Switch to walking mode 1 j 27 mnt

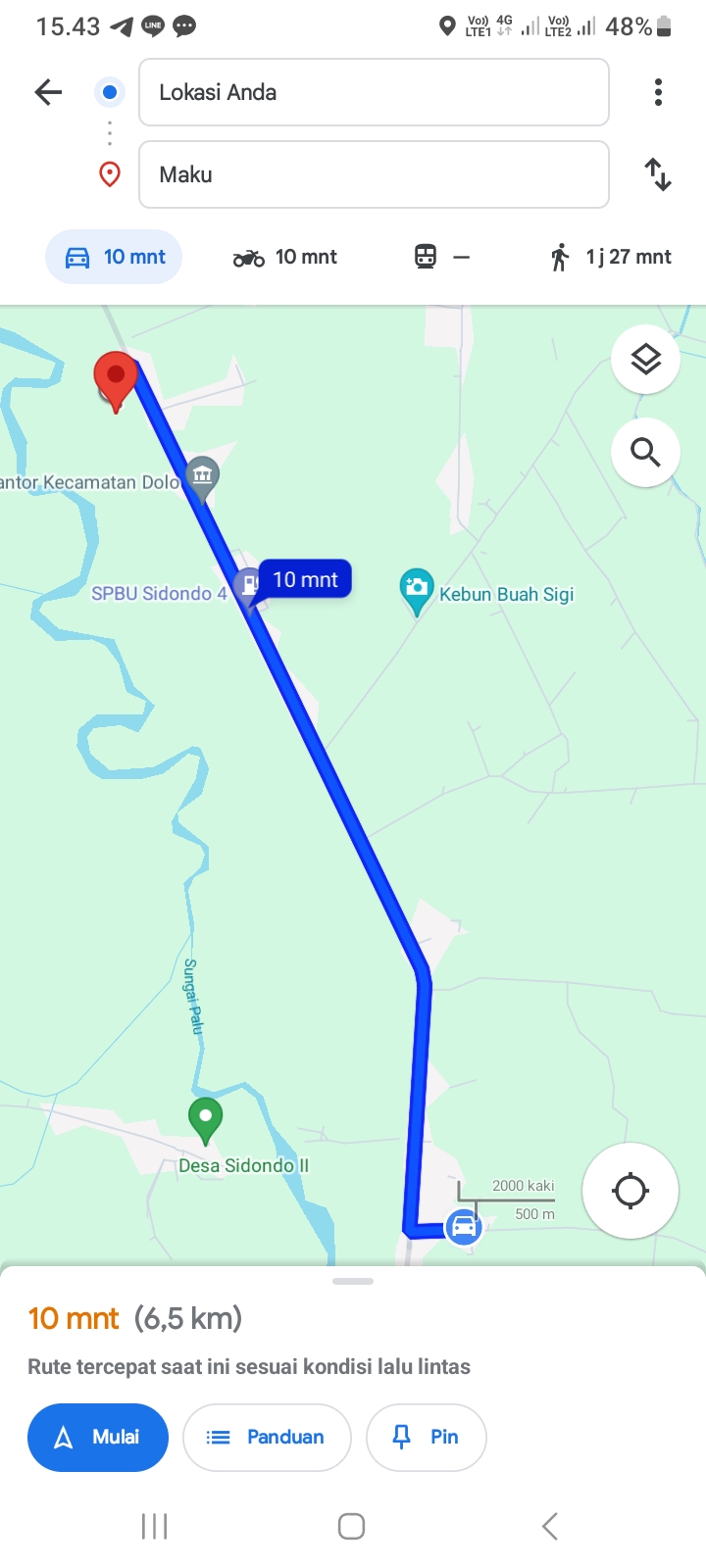tap(611, 257)
